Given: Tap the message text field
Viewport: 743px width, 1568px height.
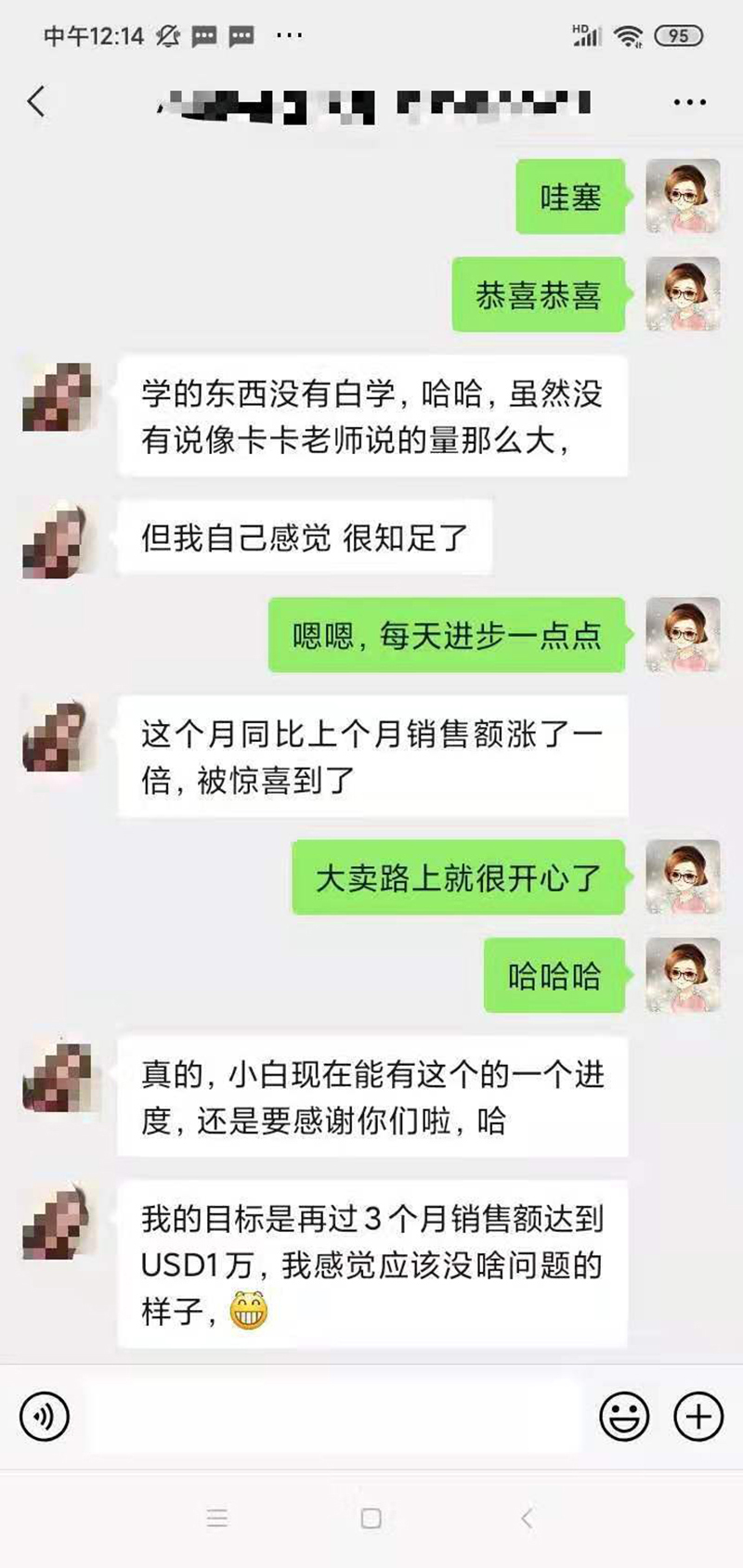Looking at the screenshot, I should 334,1417.
